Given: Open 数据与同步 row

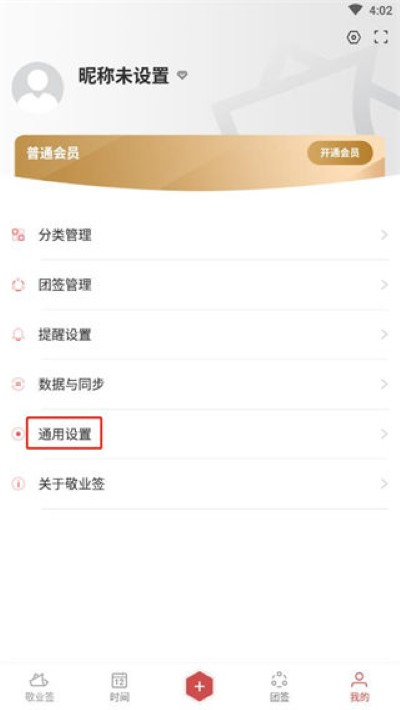Looking at the screenshot, I should point(200,384).
